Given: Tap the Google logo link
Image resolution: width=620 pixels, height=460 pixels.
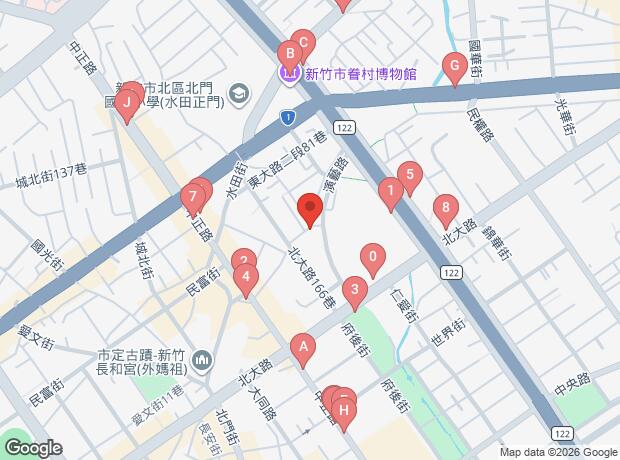Looking at the screenshot, I should (31, 448).
